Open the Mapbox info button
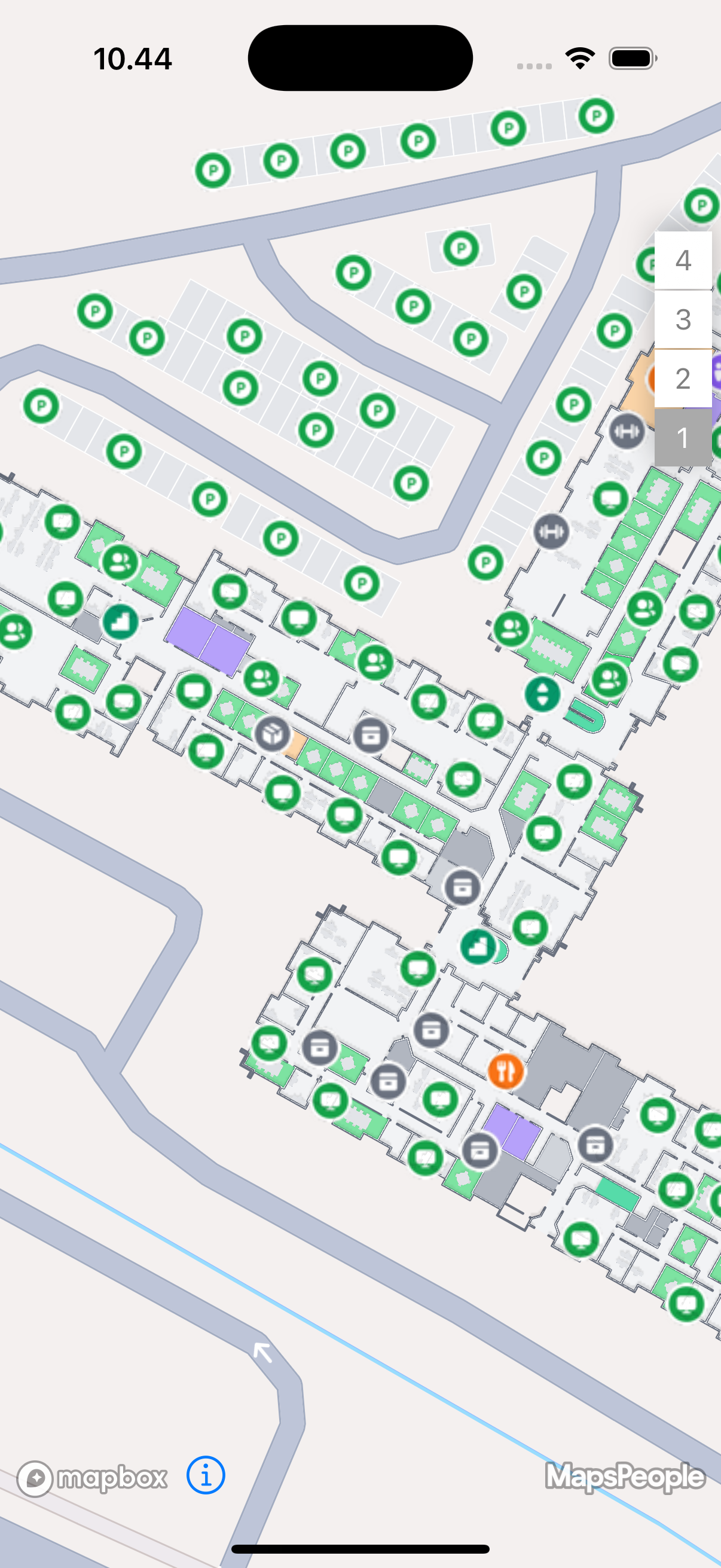Image resolution: width=721 pixels, height=1568 pixels. pyautogui.click(x=206, y=1475)
